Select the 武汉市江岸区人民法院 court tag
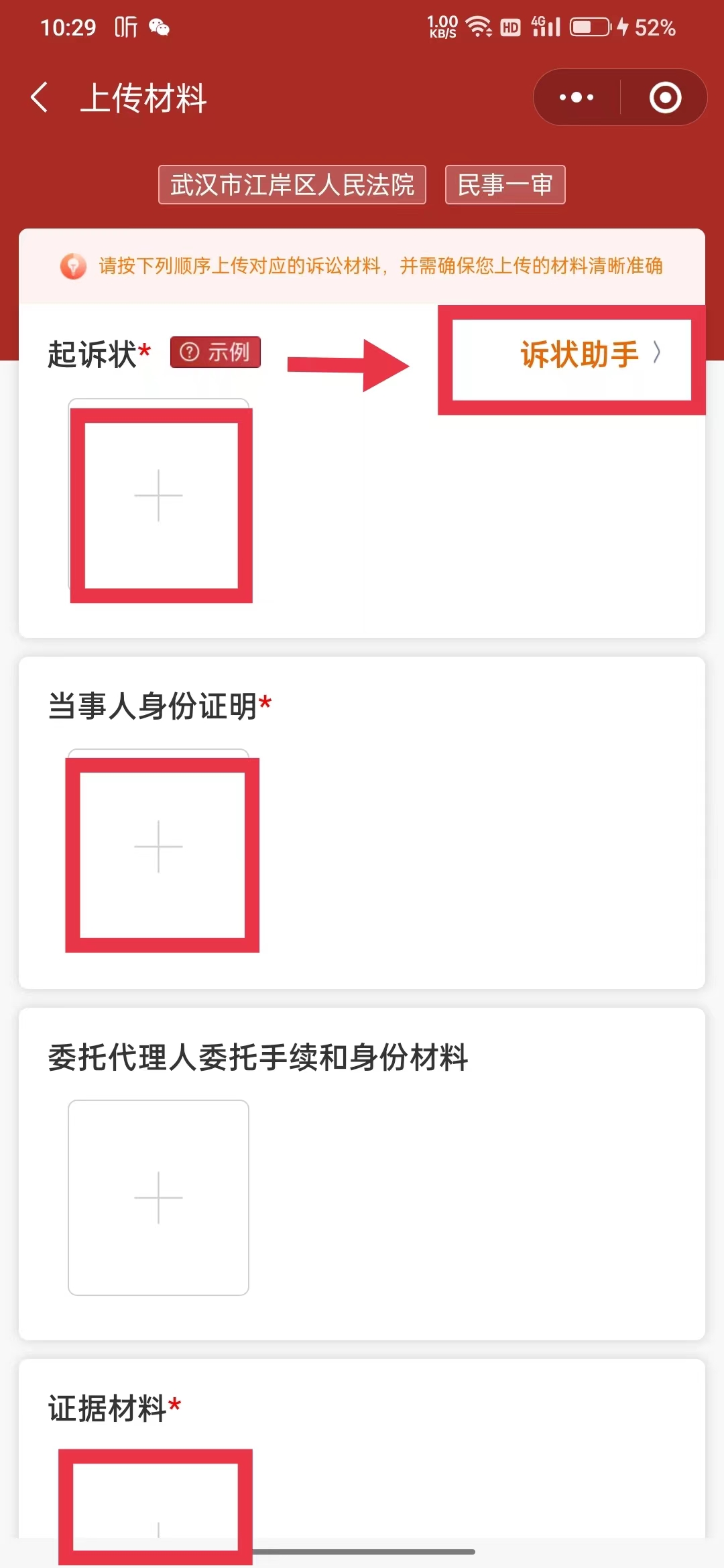The height and width of the screenshot is (1568, 724). [x=292, y=184]
